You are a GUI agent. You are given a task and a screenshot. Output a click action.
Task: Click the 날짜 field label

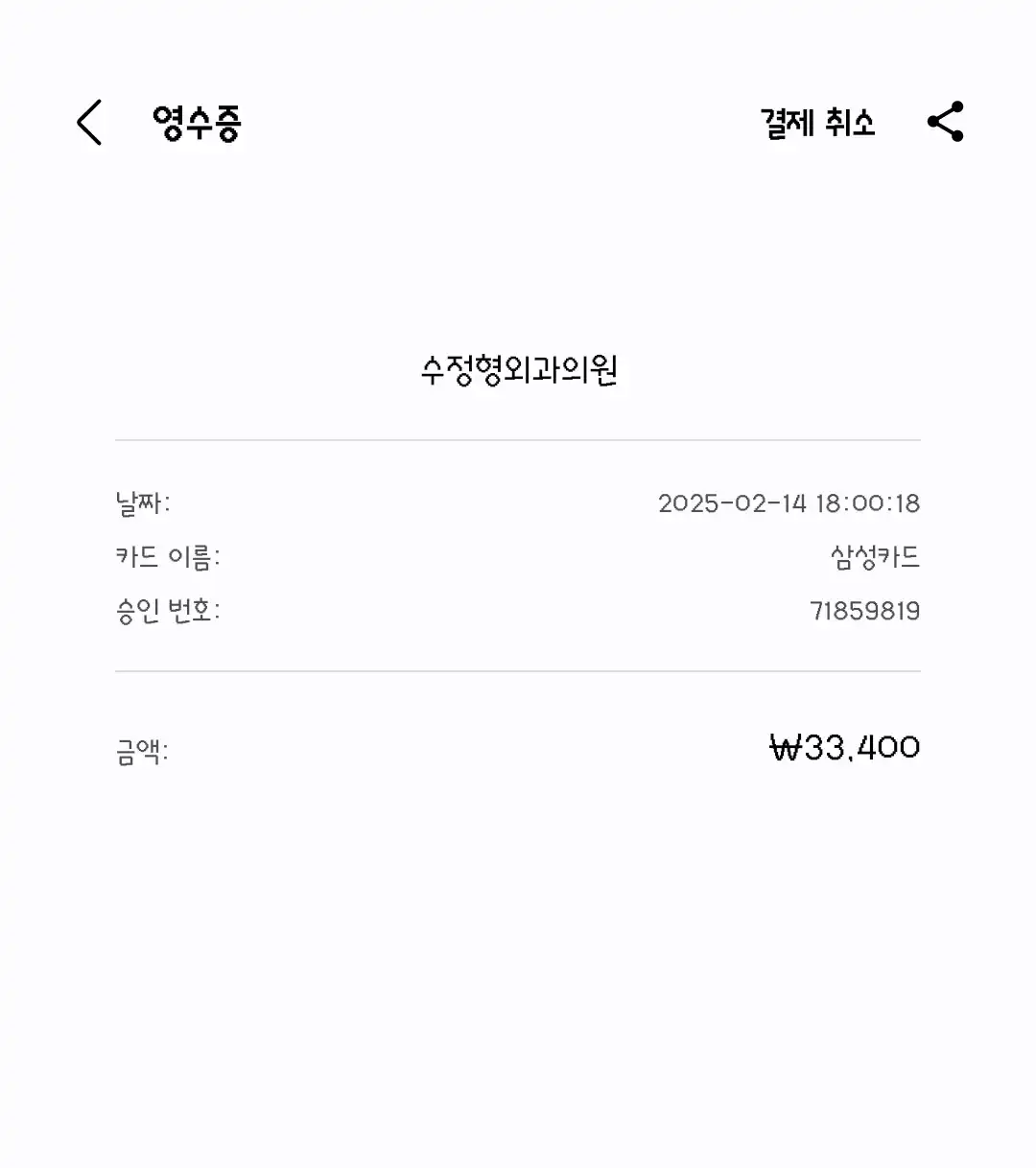pyautogui.click(x=143, y=502)
